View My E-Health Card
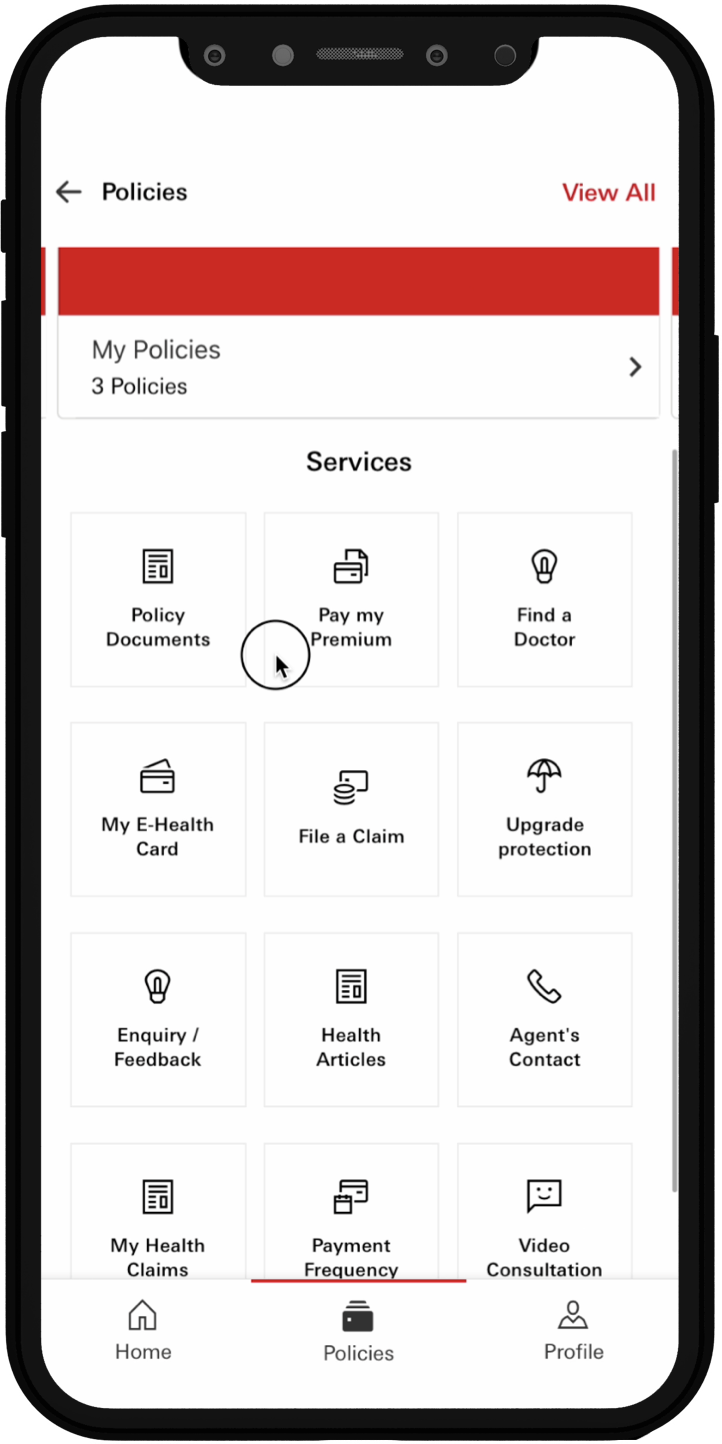Screen dimensions: 722x1444 coord(158,809)
